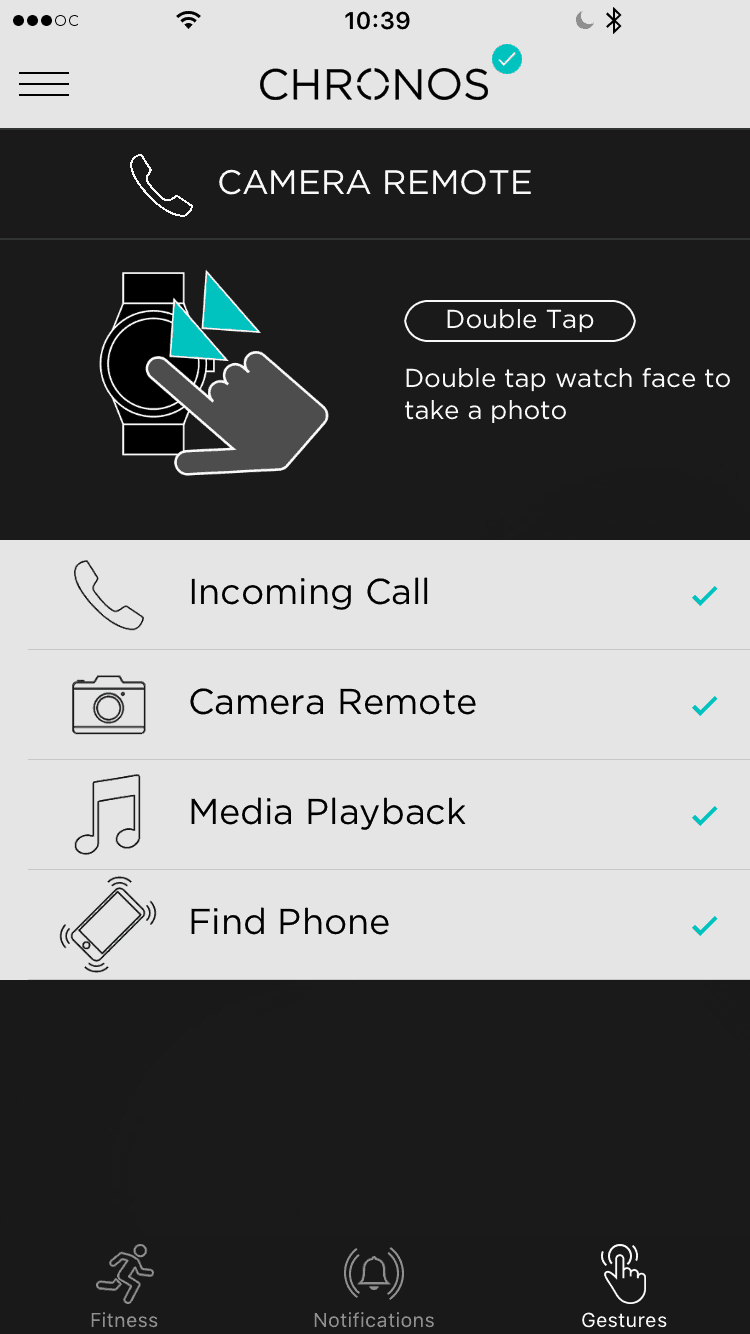
Task: Switch to the Fitness tab
Action: click(x=124, y=1286)
